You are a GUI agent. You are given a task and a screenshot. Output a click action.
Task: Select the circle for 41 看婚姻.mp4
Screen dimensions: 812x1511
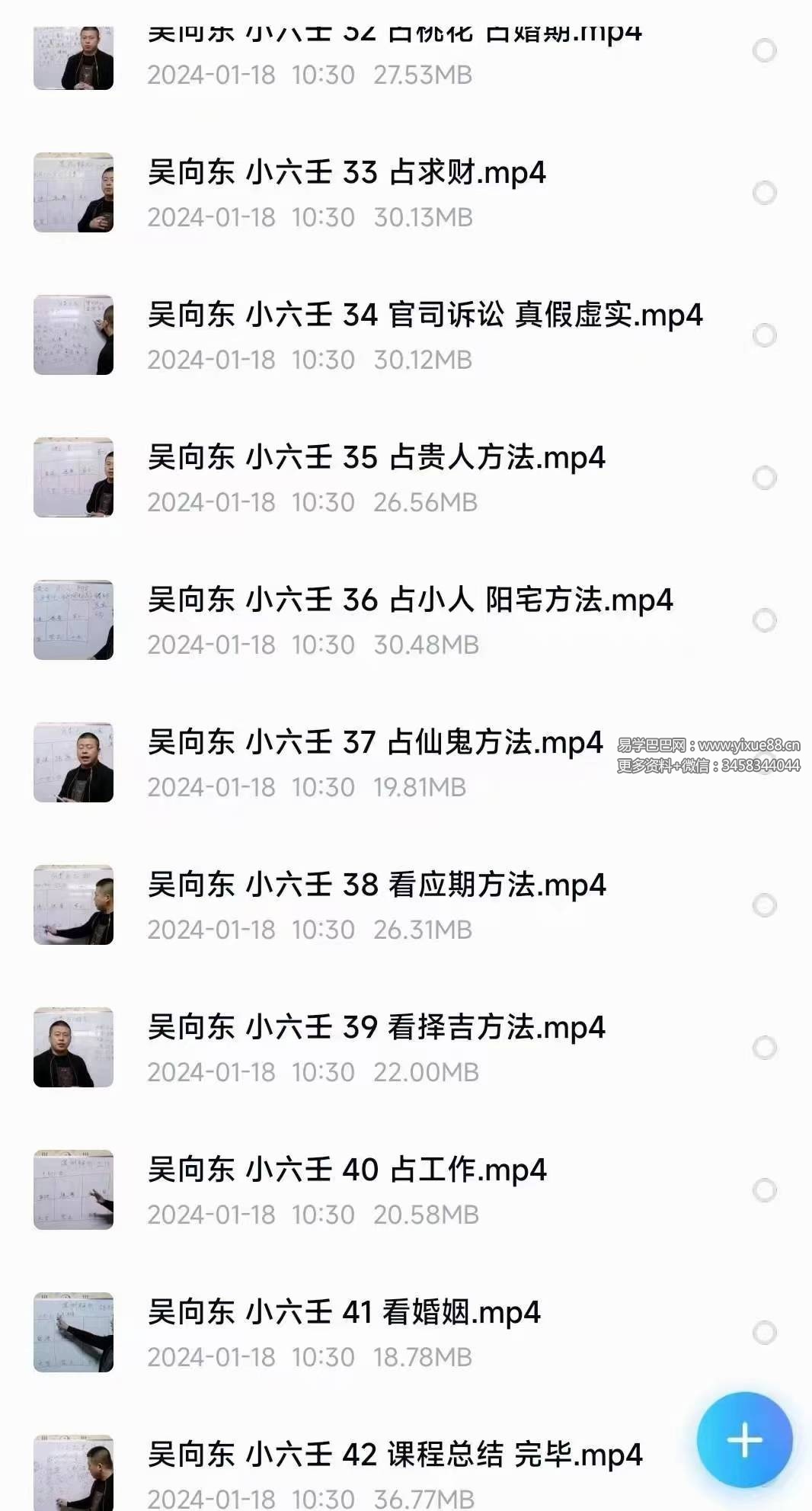pyautogui.click(x=764, y=1333)
